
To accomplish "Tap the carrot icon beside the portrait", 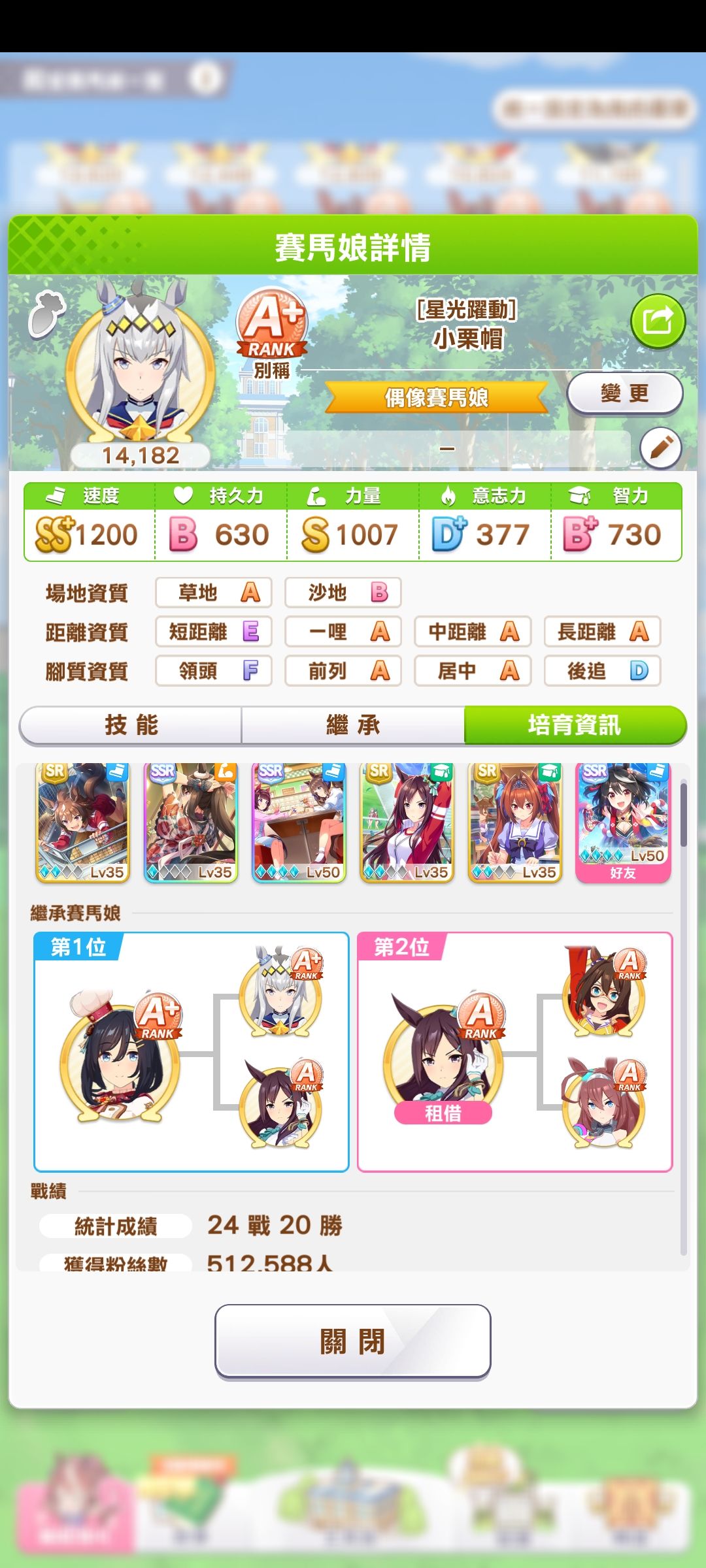I will coord(46,314).
